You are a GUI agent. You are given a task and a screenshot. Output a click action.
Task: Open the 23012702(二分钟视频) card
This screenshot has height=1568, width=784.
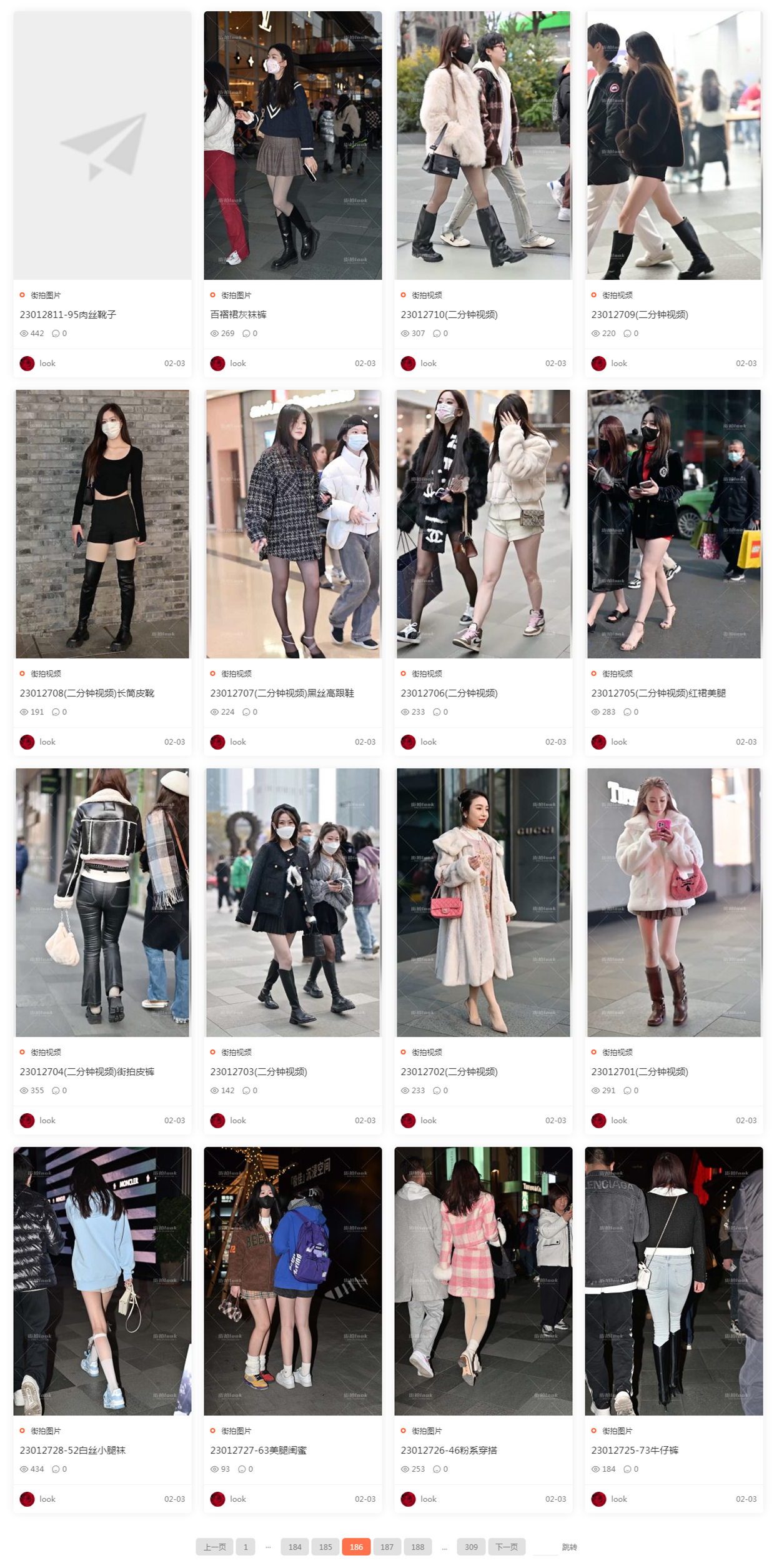click(x=449, y=1071)
